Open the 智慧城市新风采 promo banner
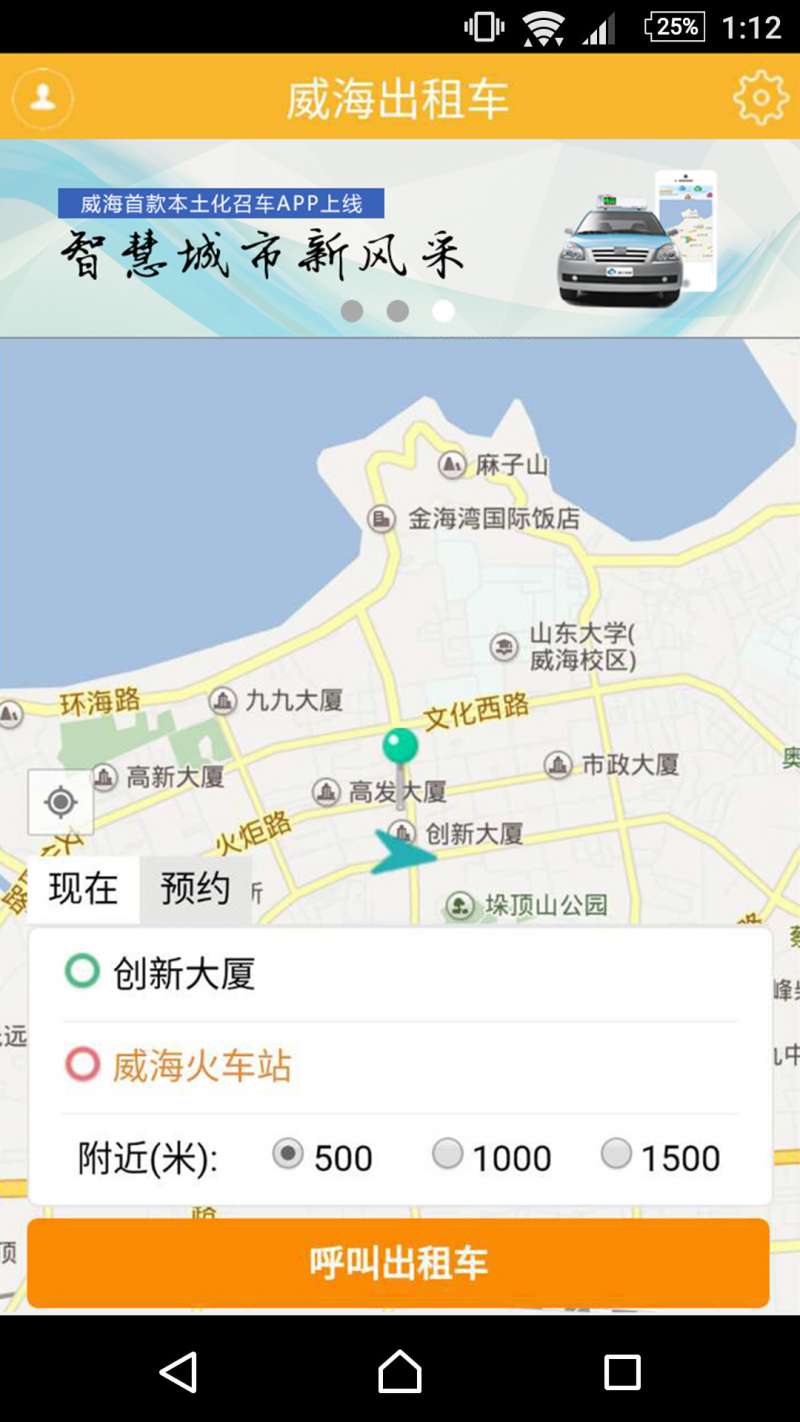Viewport: 800px width, 1422px height. point(400,238)
